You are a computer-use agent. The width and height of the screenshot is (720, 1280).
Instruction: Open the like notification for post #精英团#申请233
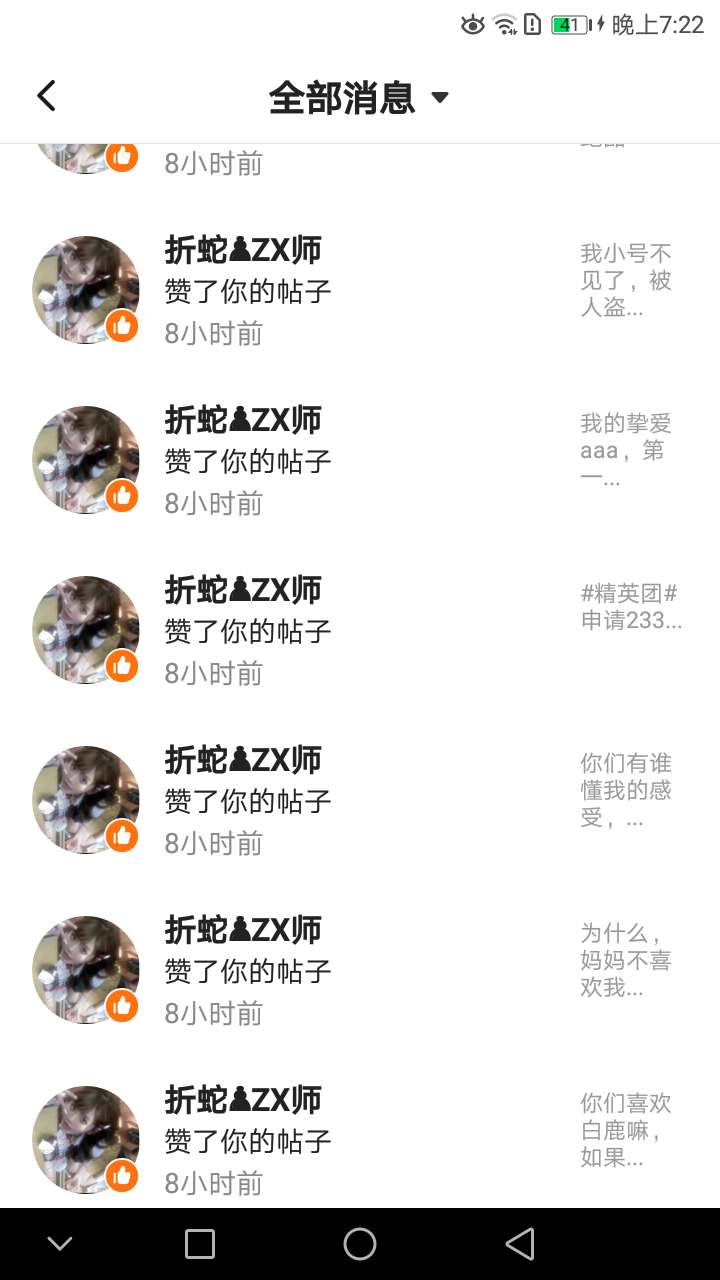pyautogui.click(x=360, y=630)
